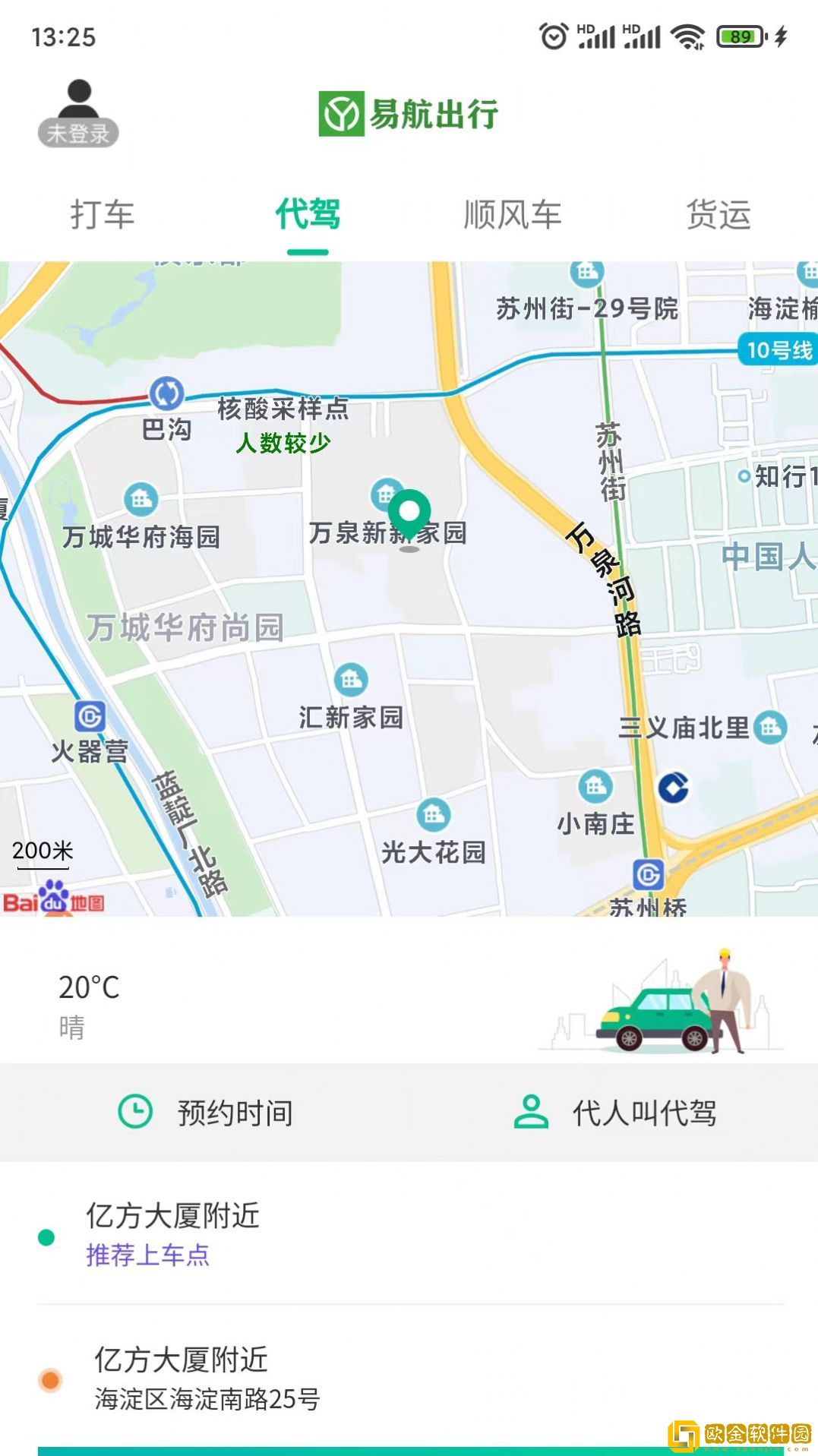This screenshot has width=818, height=1456.
Task: Tap the 巴沟 subway station icon
Action: tap(167, 393)
